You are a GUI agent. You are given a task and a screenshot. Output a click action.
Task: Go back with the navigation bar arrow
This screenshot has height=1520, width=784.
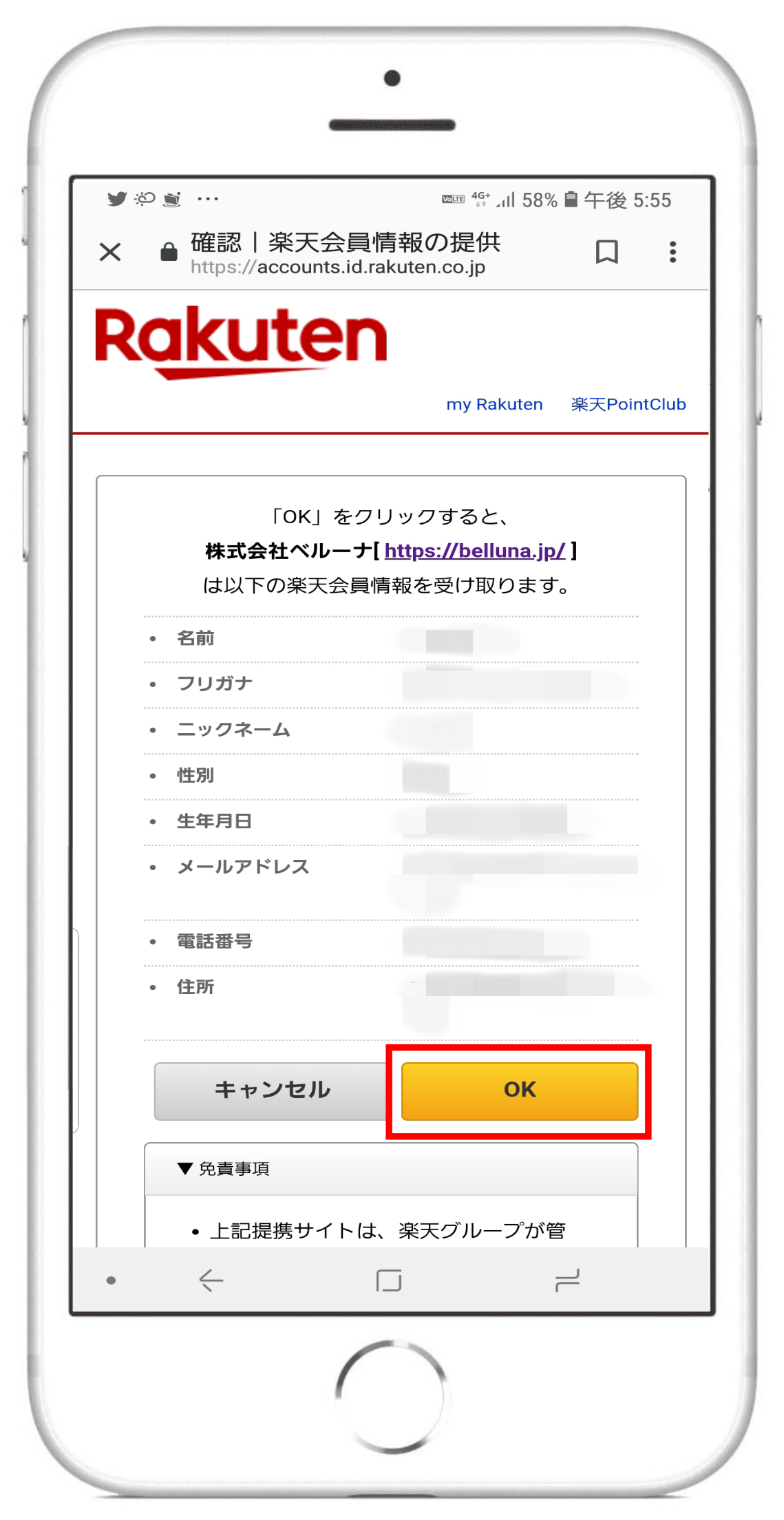click(211, 1280)
